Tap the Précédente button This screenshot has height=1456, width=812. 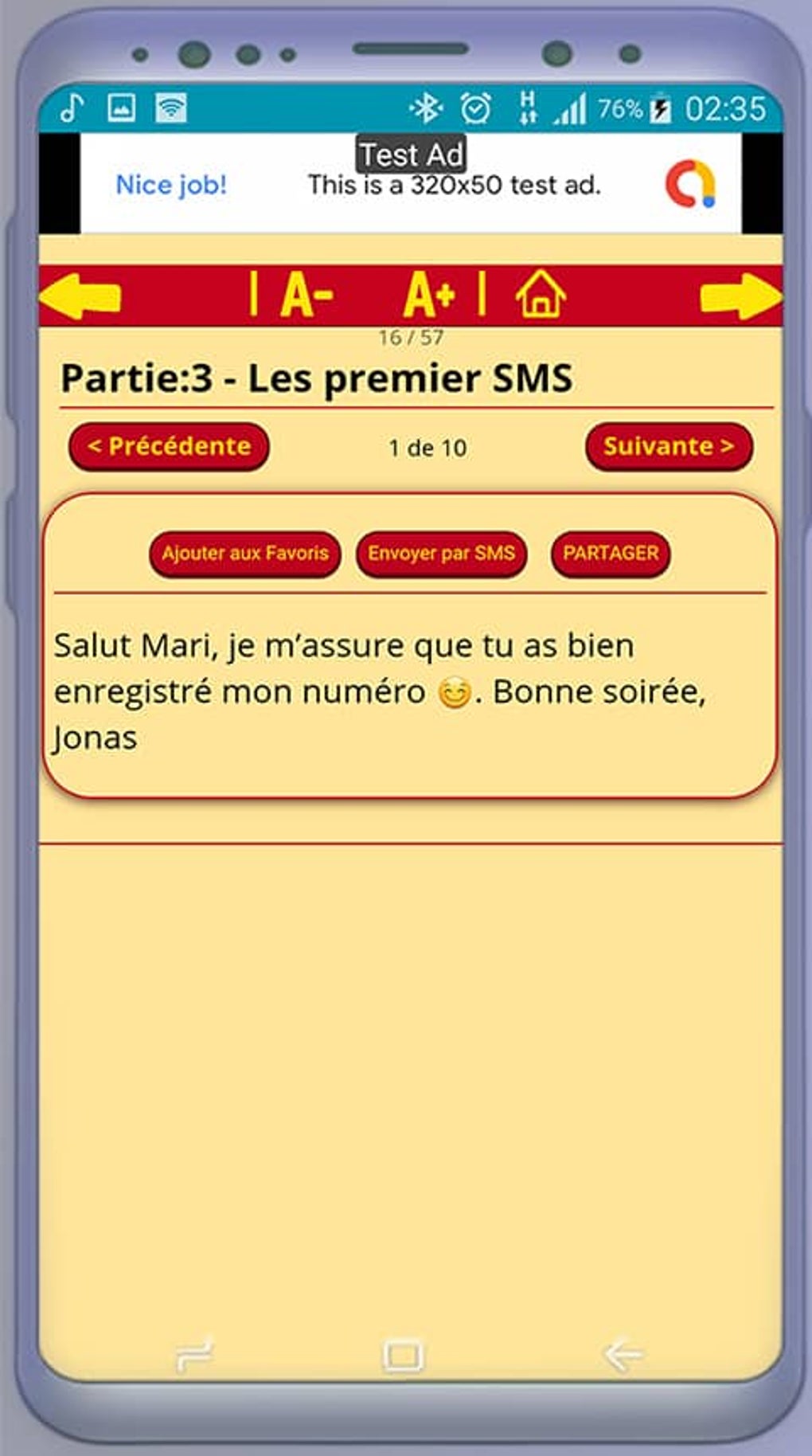[169, 446]
